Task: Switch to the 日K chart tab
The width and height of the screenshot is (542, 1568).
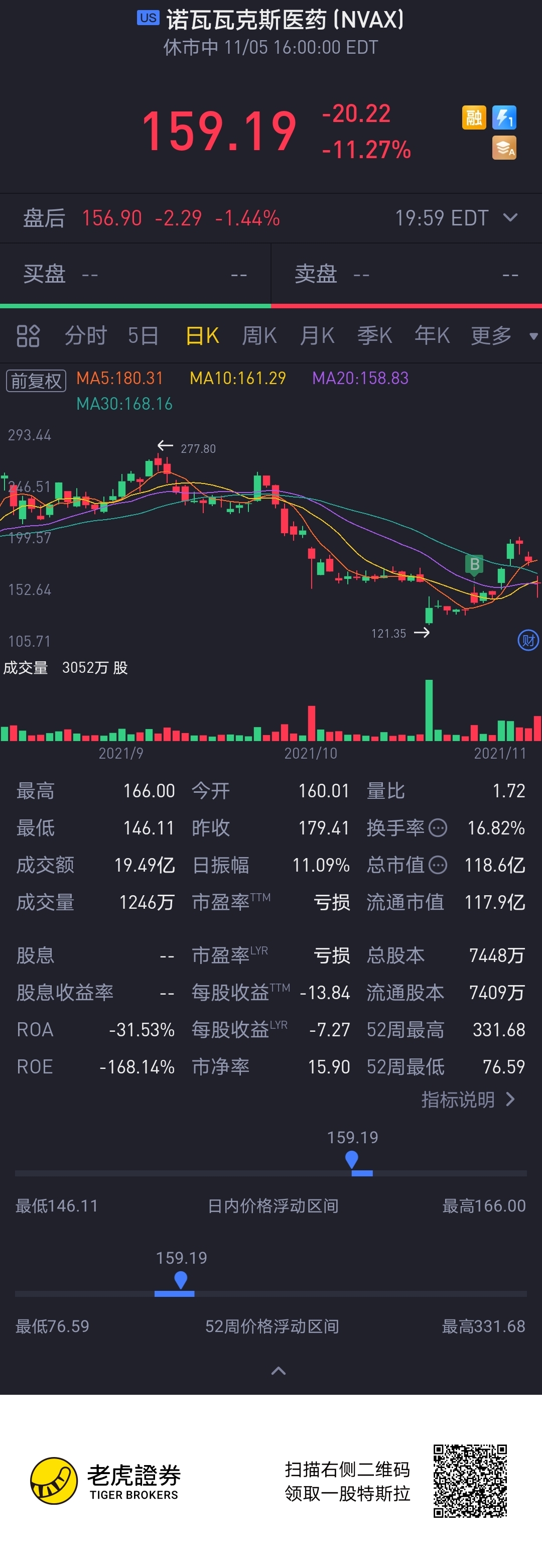Action: click(x=202, y=335)
